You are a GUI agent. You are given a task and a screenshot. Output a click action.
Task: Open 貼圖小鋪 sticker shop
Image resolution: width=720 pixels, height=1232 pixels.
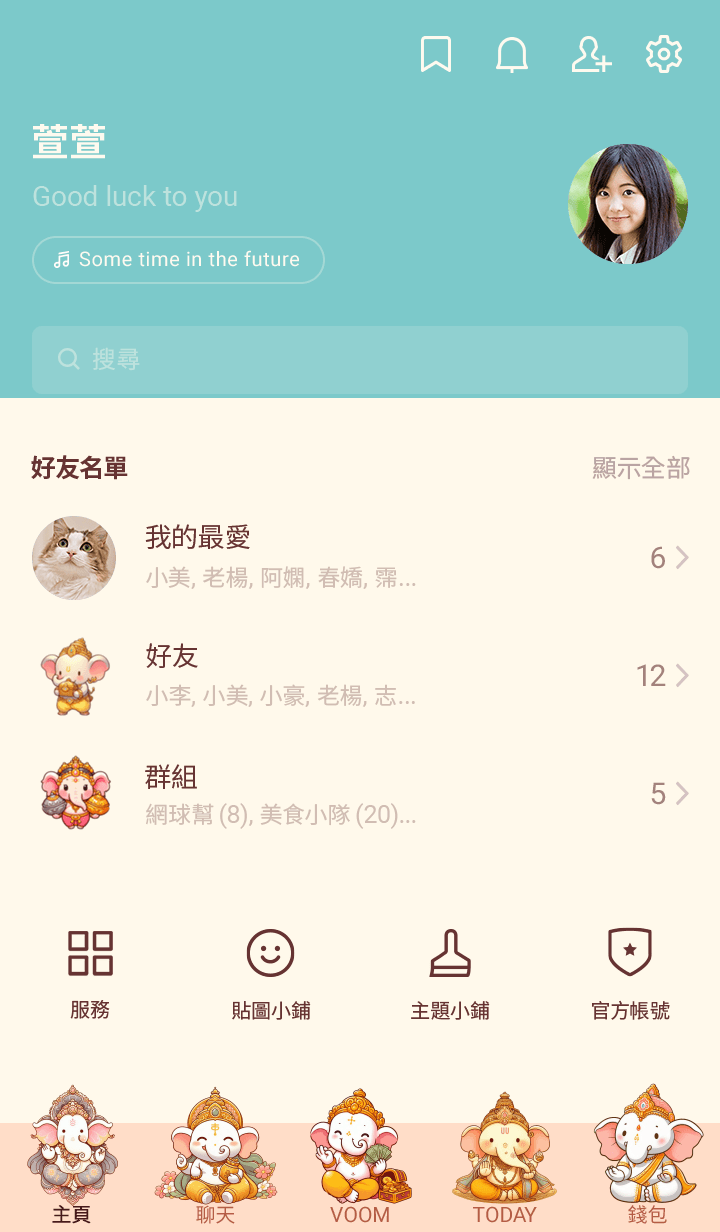pos(270,970)
